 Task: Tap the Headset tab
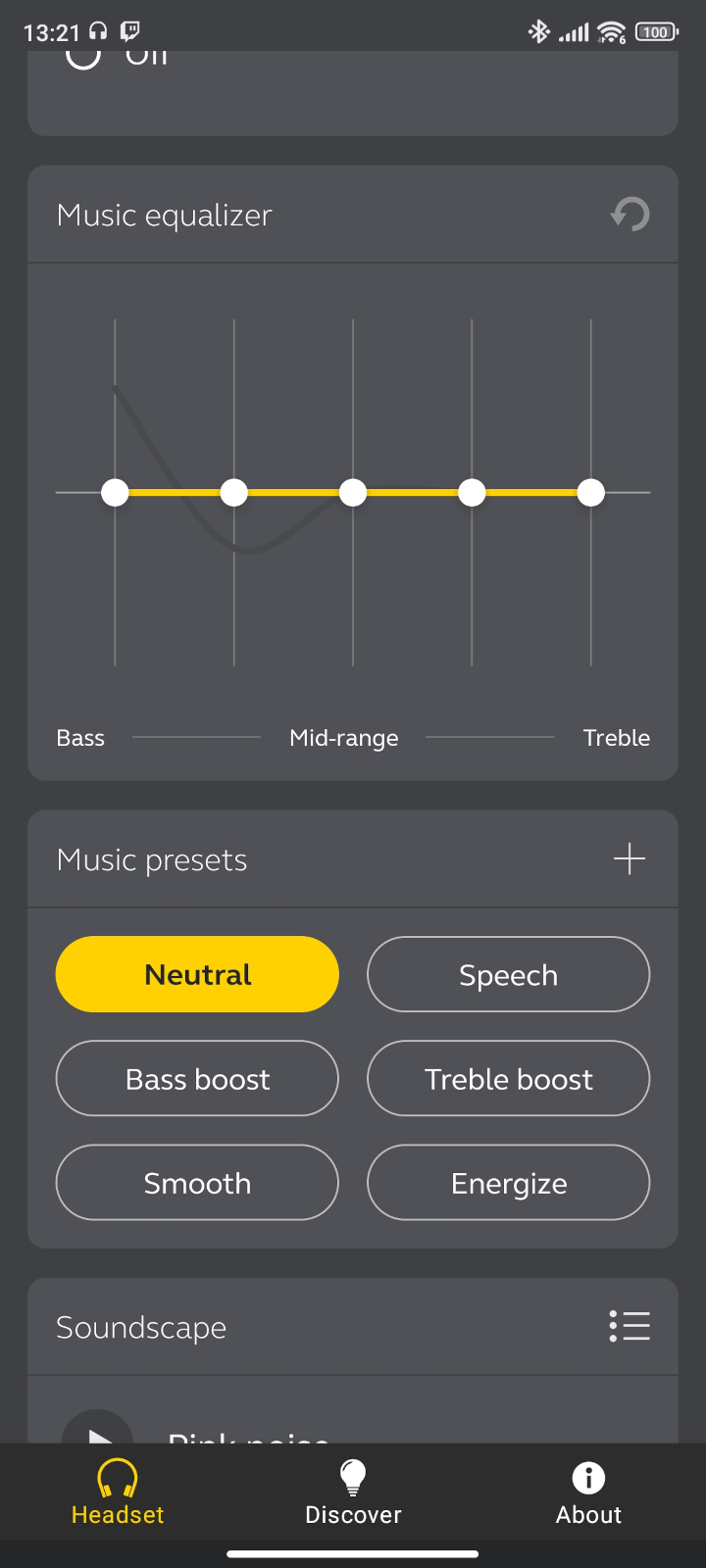tap(118, 1492)
